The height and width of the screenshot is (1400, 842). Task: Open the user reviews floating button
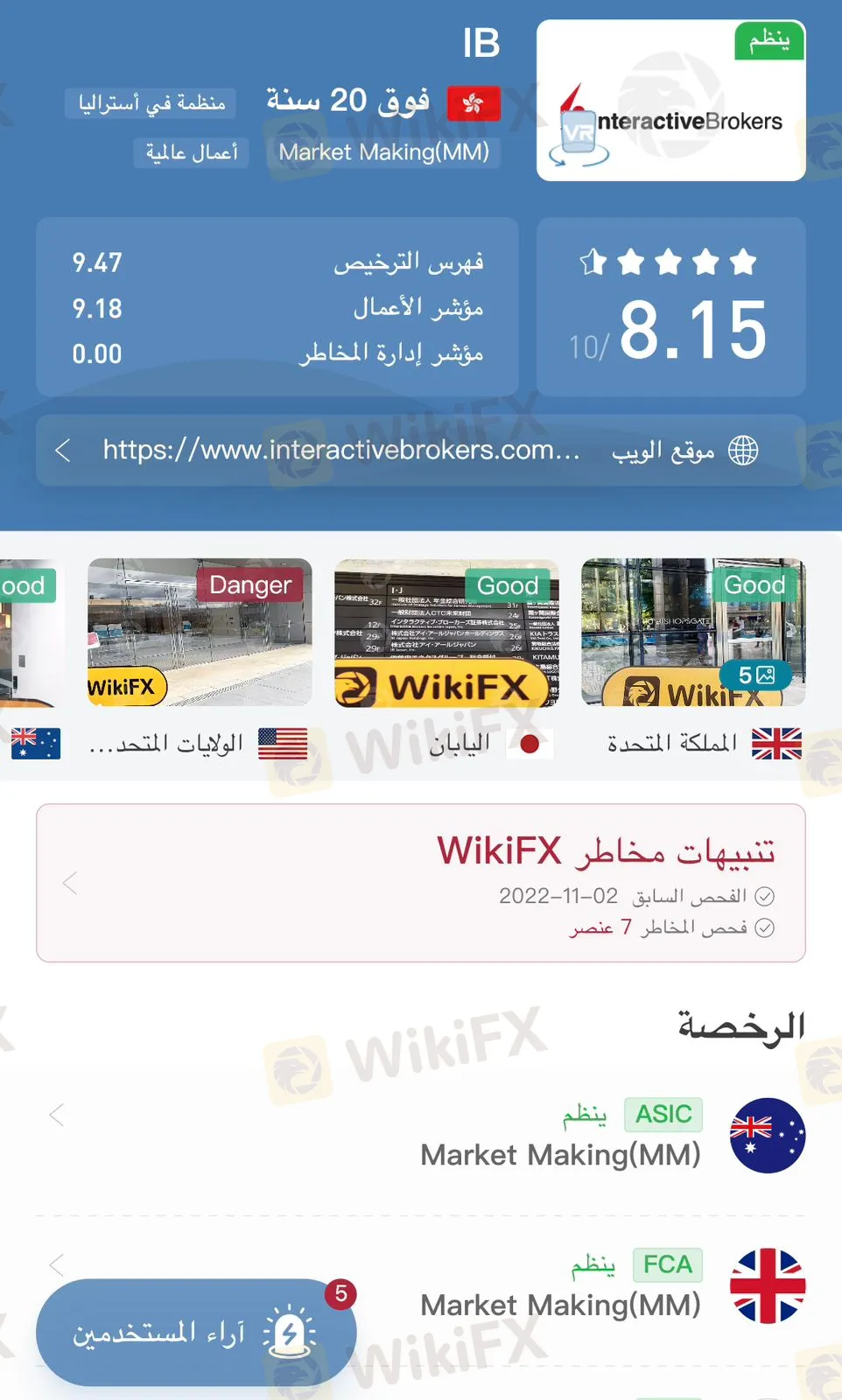pyautogui.click(x=196, y=1332)
